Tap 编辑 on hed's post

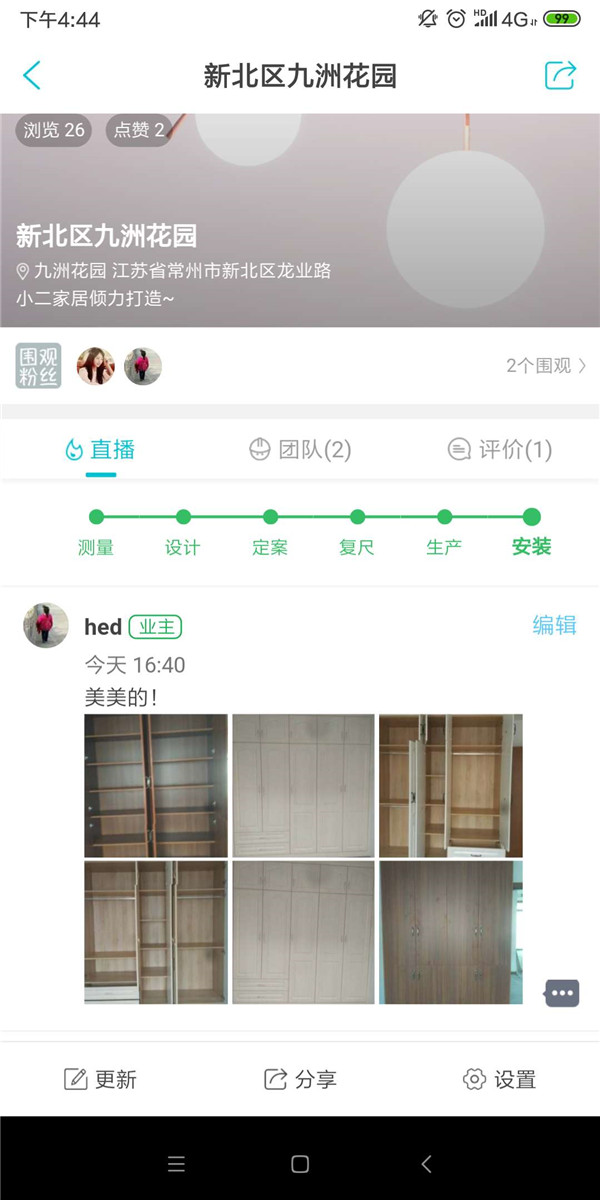tap(554, 626)
